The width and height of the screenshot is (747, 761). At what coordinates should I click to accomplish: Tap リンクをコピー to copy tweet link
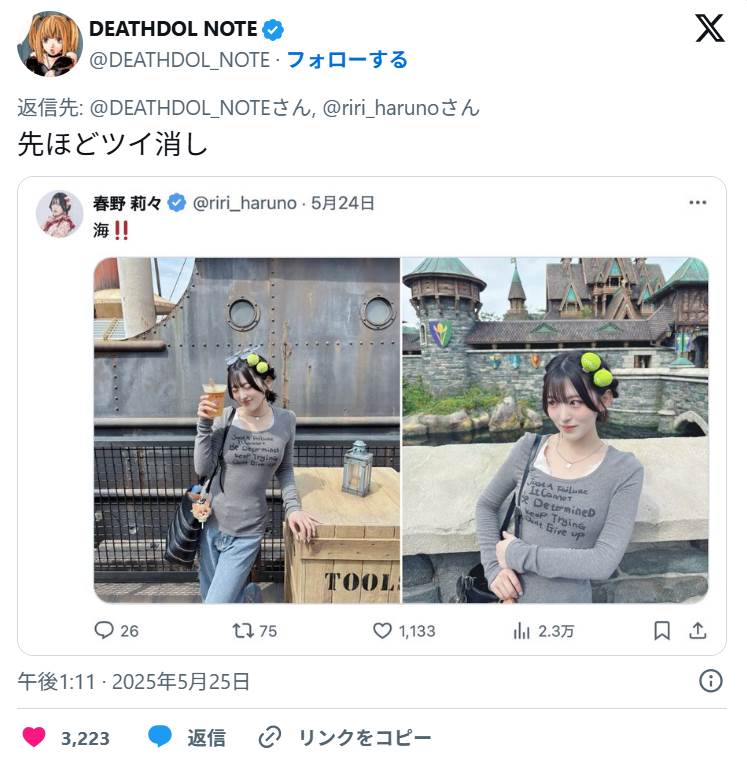point(345,738)
